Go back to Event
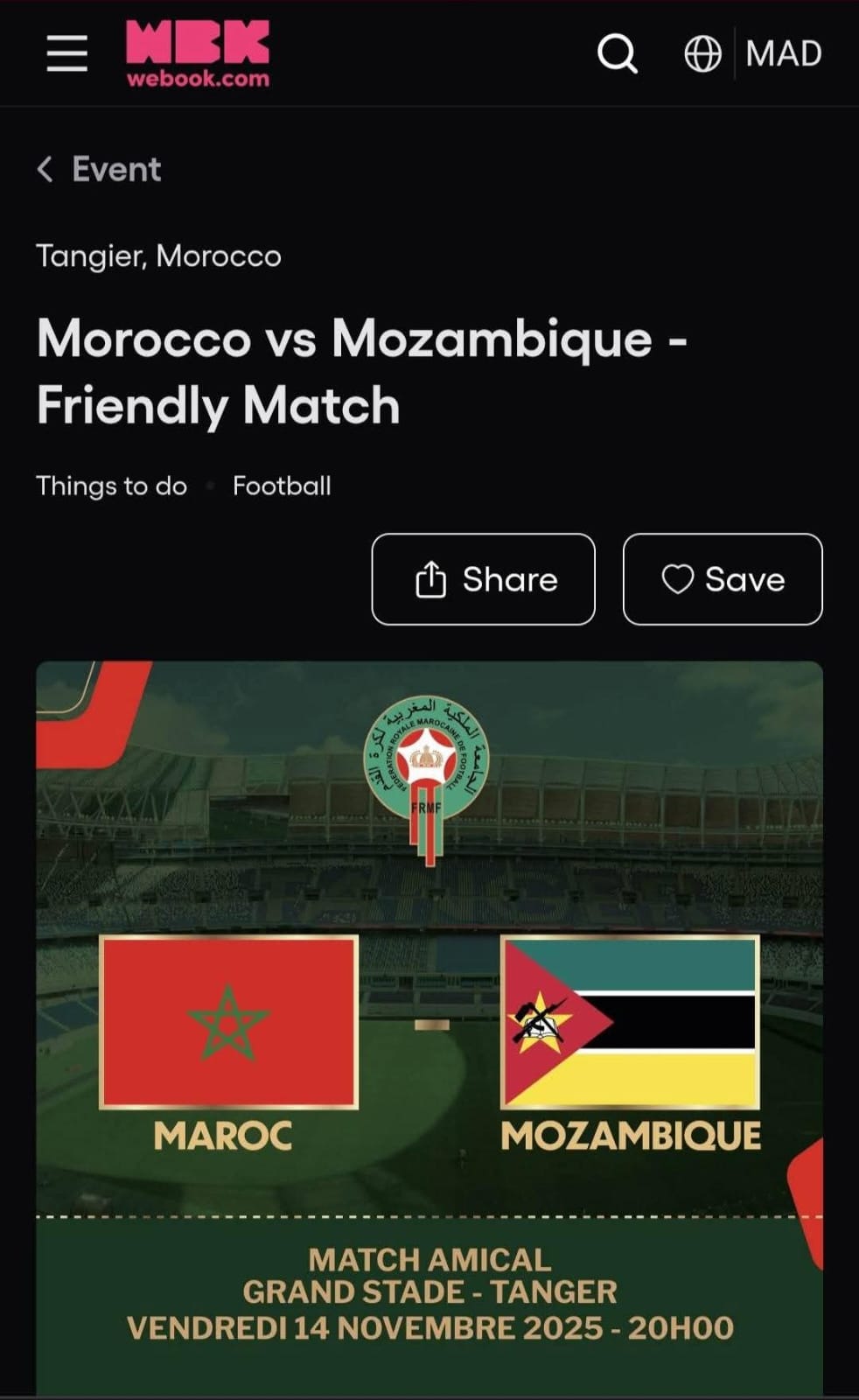This screenshot has width=859, height=1400. (99, 169)
